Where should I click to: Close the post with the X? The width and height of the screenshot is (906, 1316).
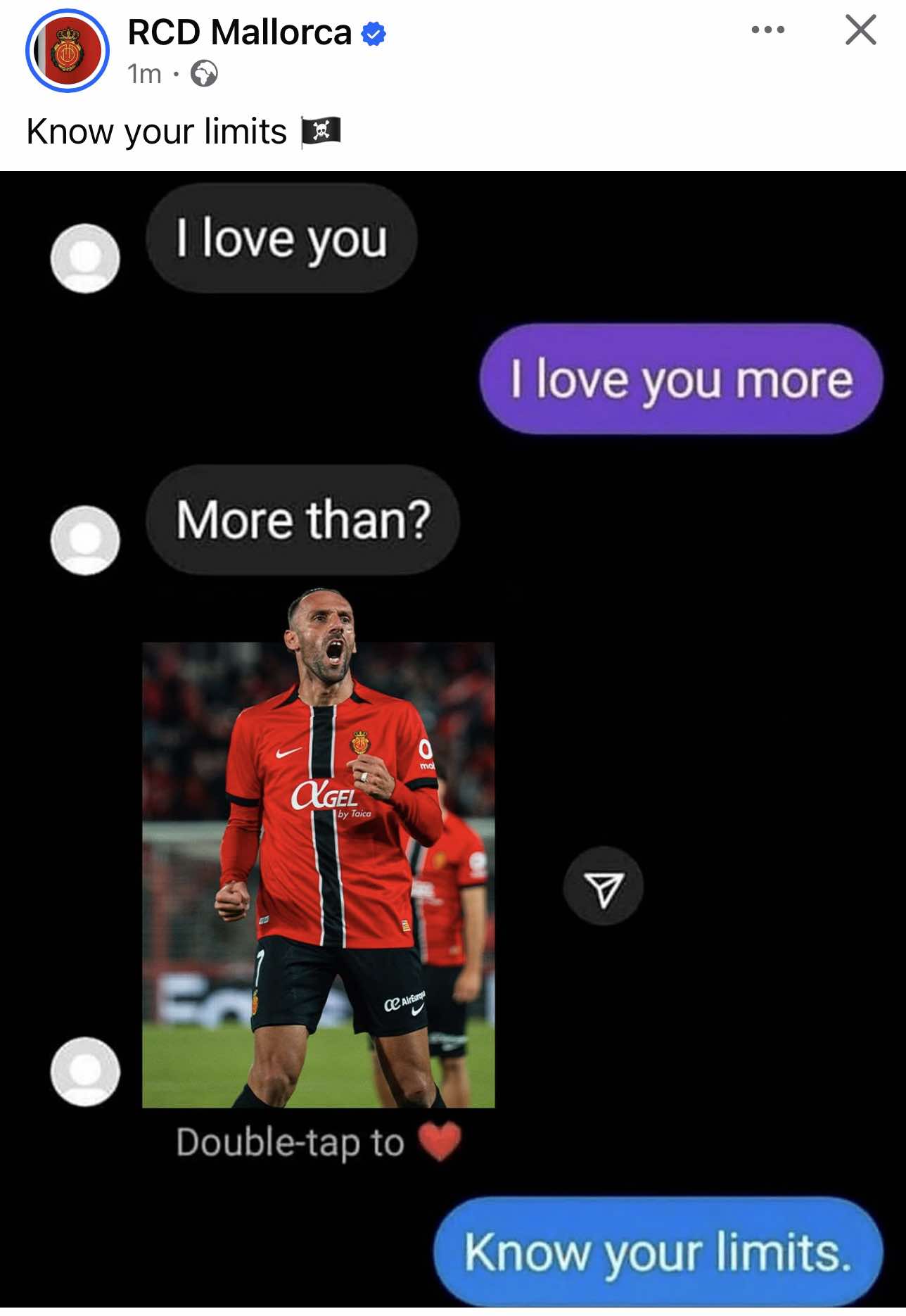(860, 30)
